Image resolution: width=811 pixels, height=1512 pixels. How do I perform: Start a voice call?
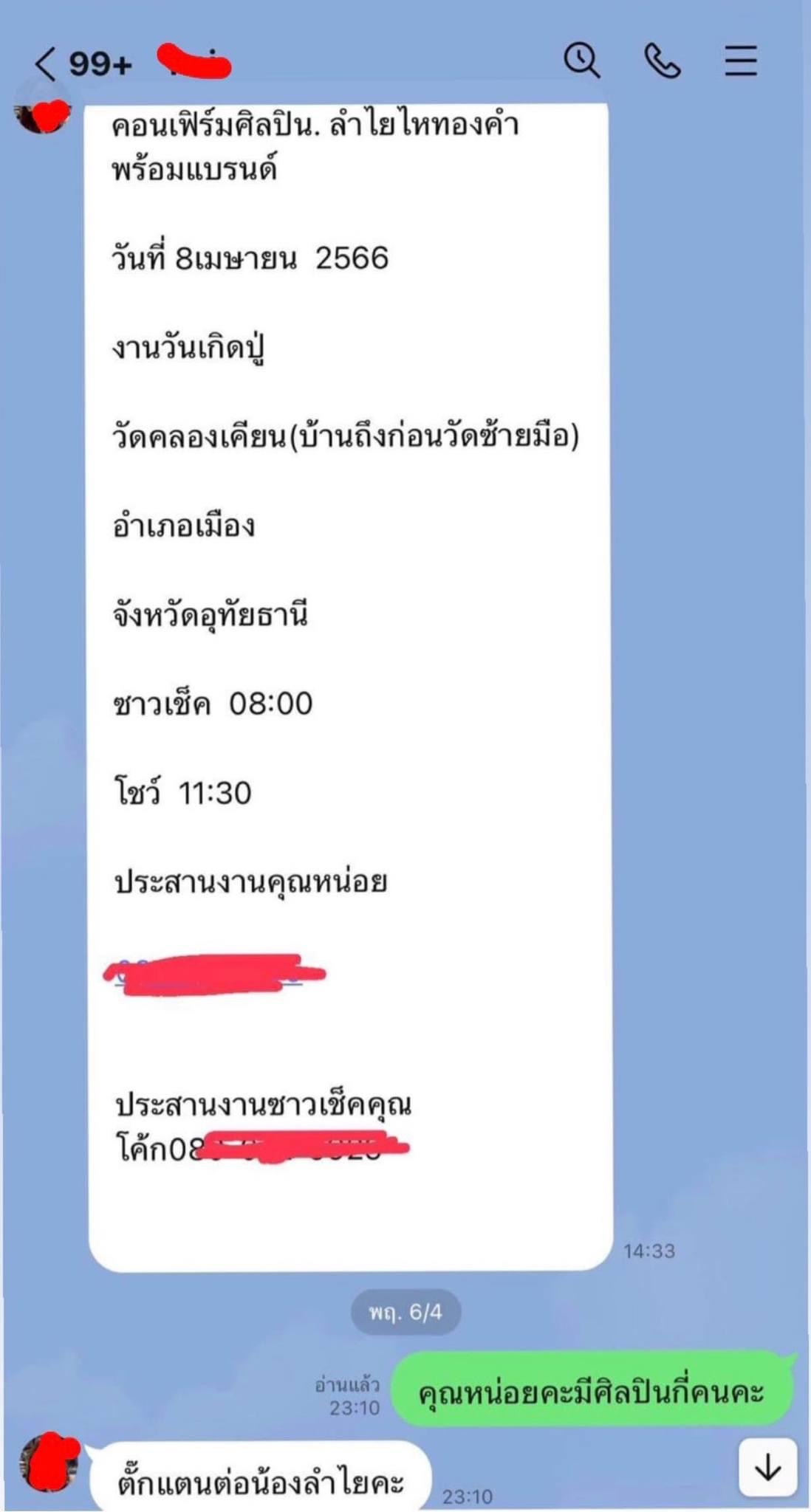(663, 61)
